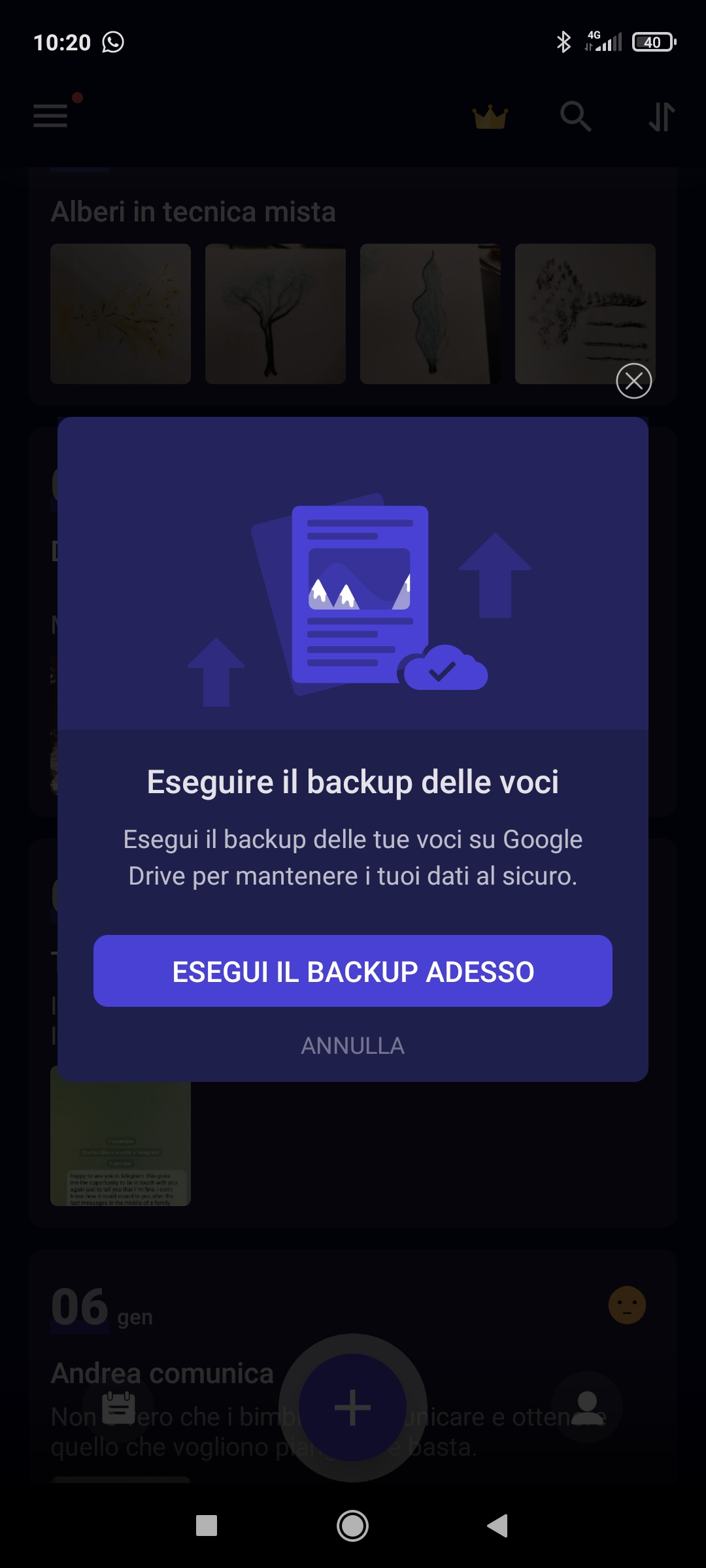
Task: Go to the system home screen
Action: click(x=352, y=1526)
